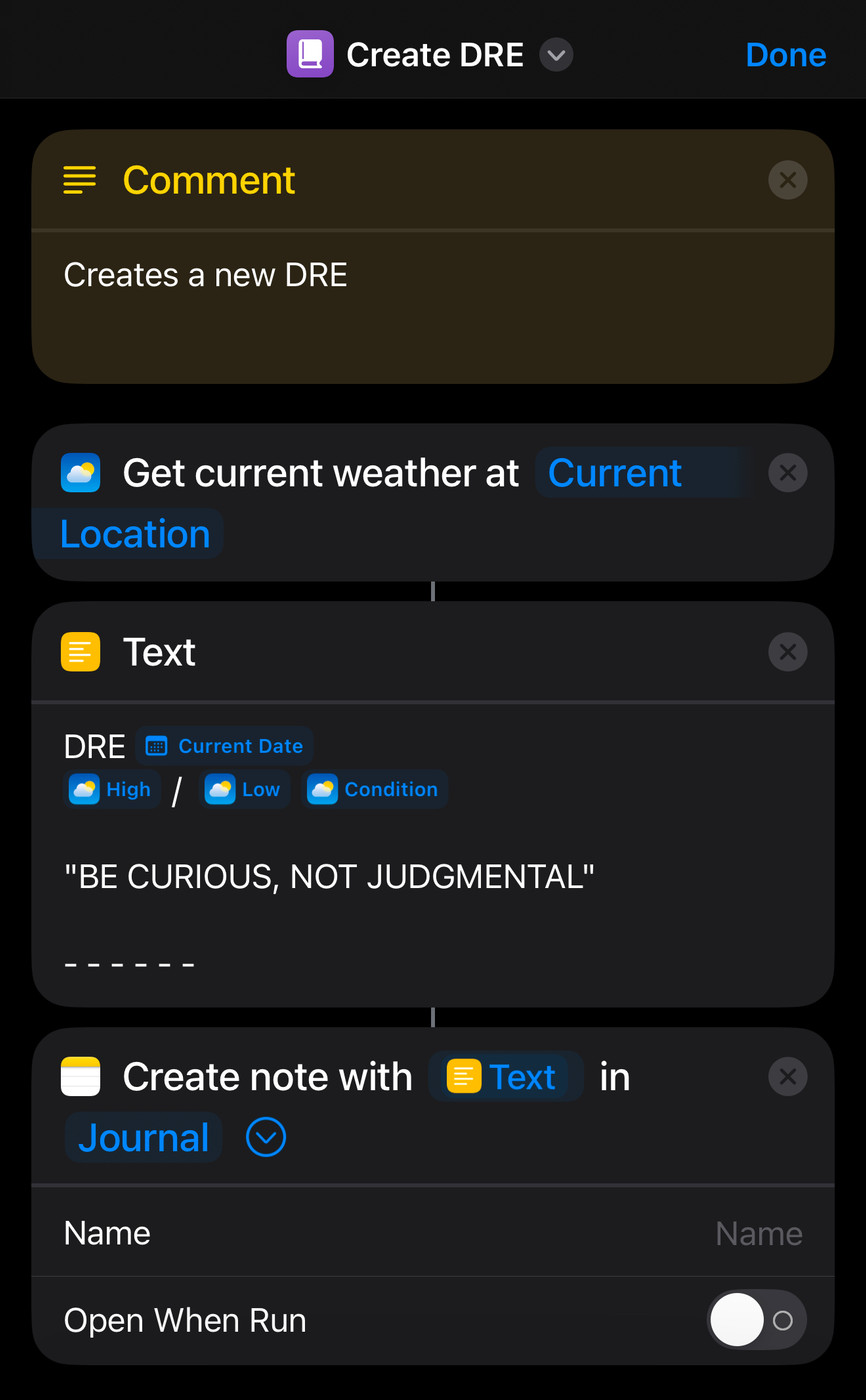The width and height of the screenshot is (866, 1400).
Task: Delete the Get current weather action
Action: click(x=787, y=473)
